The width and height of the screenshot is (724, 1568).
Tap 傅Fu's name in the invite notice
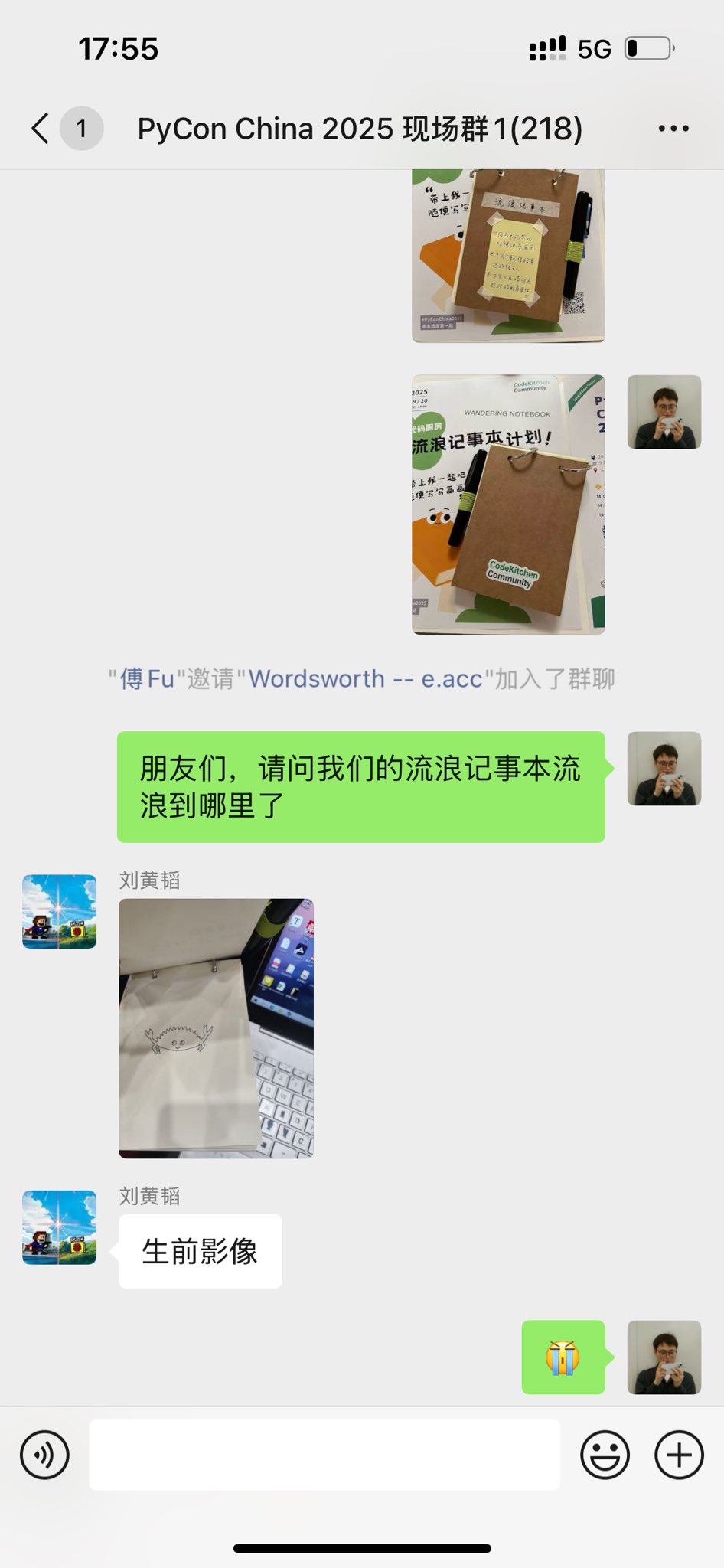148,678
